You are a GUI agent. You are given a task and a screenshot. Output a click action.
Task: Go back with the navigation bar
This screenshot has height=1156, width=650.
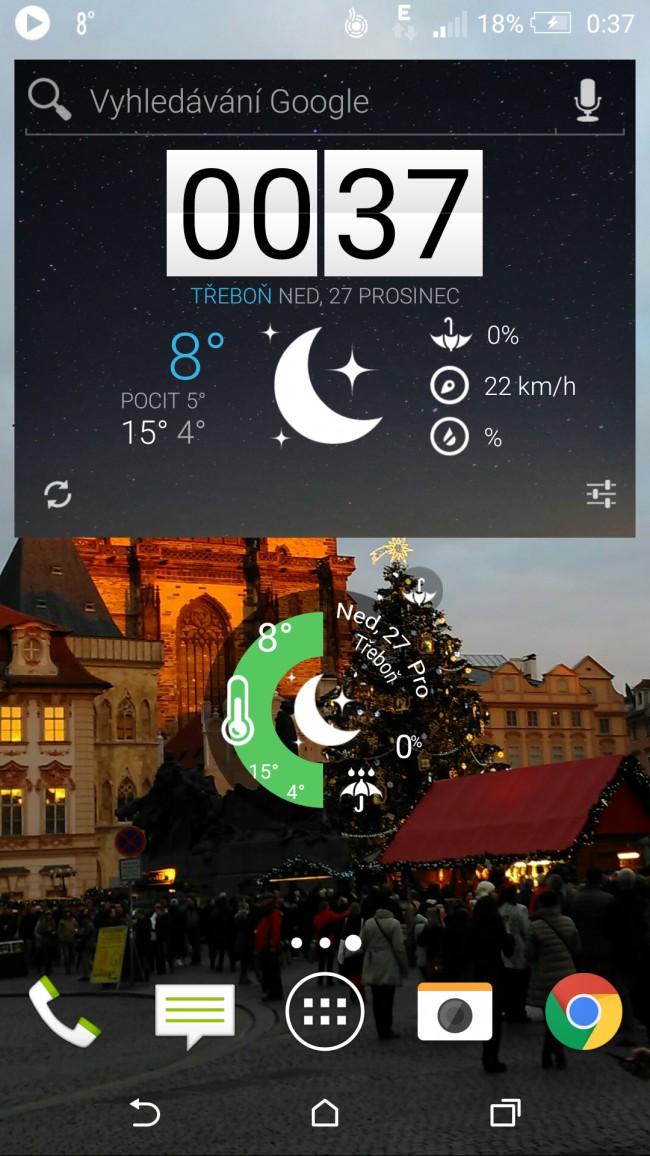[x=145, y=1112]
